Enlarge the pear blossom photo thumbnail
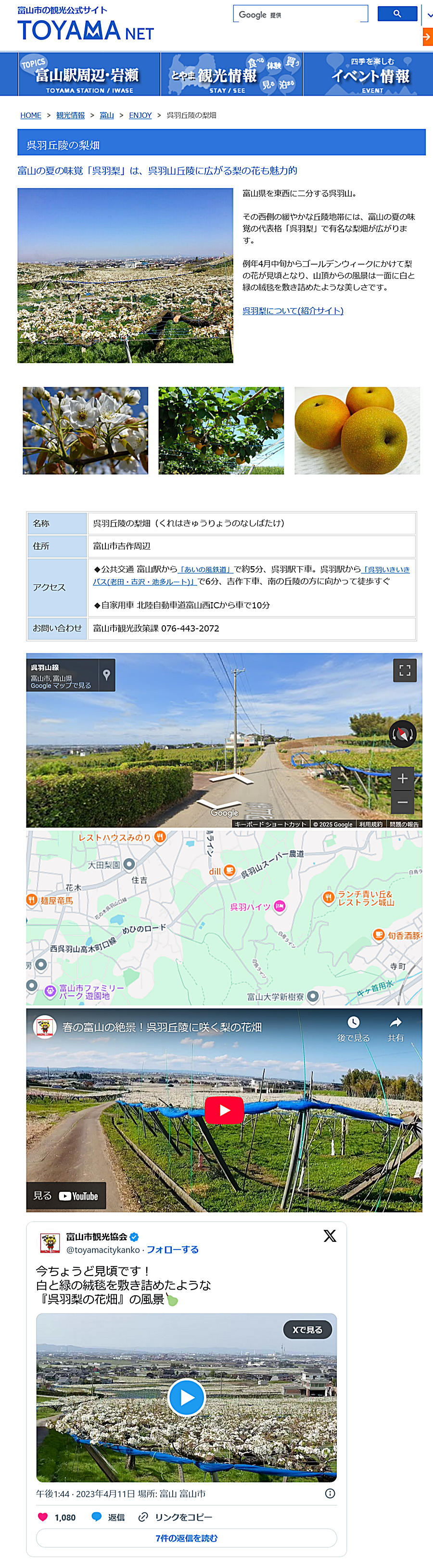Viewport: 433px width, 1568px height. pos(85,430)
